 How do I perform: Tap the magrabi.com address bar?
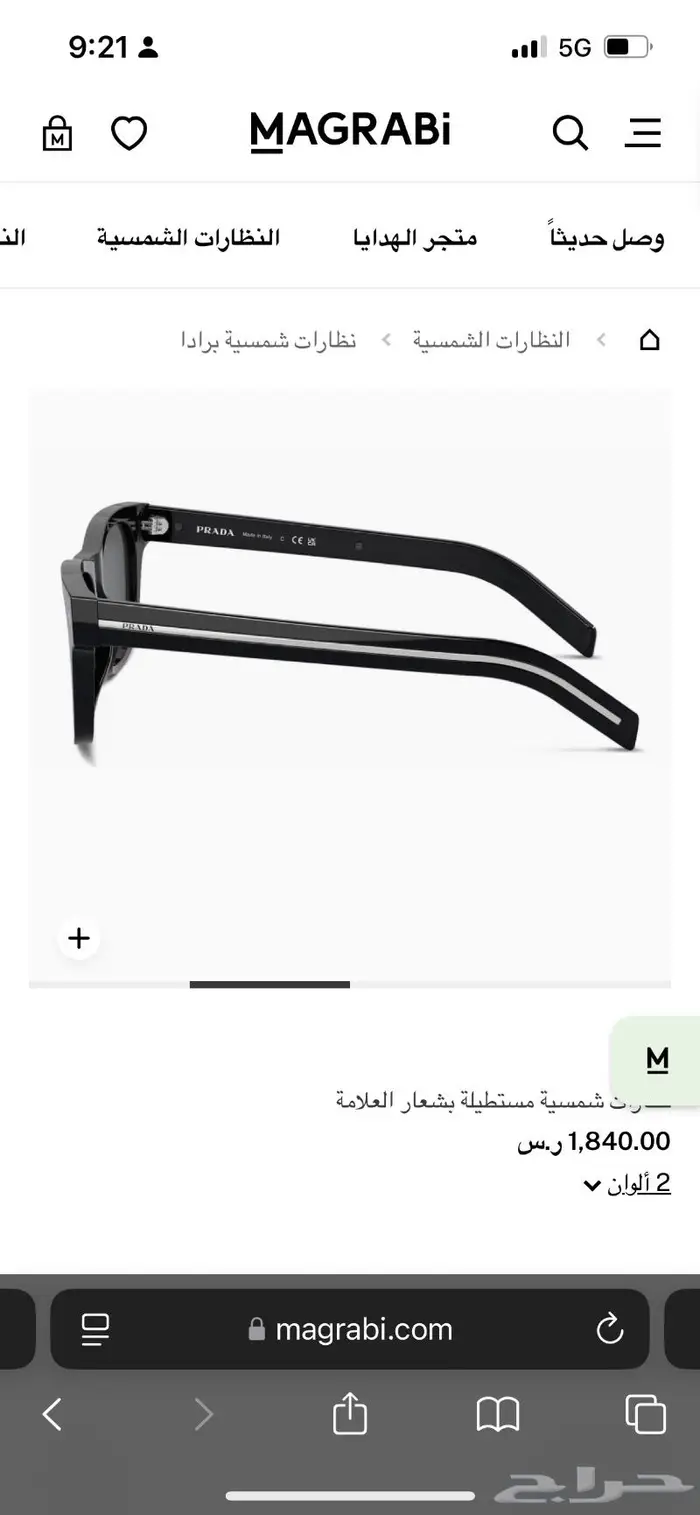(x=350, y=1329)
